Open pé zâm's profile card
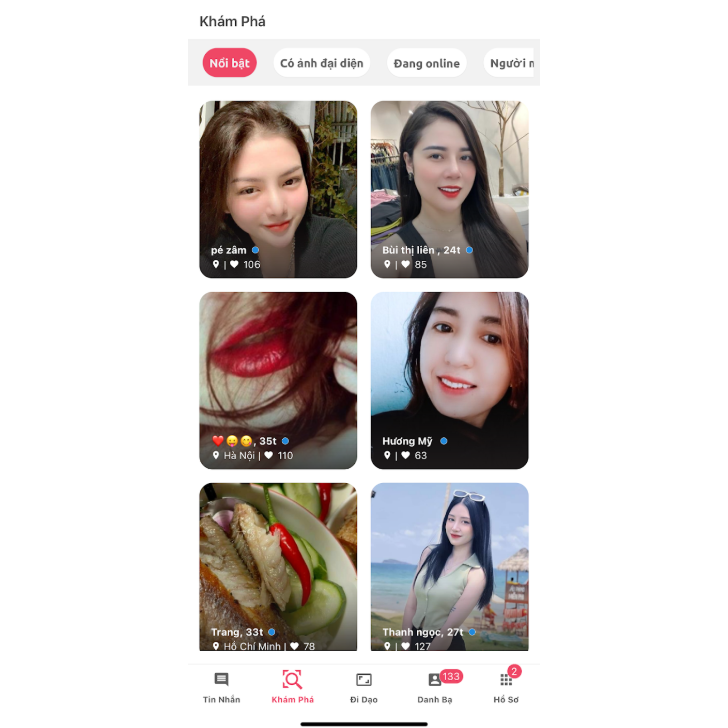 278,189
